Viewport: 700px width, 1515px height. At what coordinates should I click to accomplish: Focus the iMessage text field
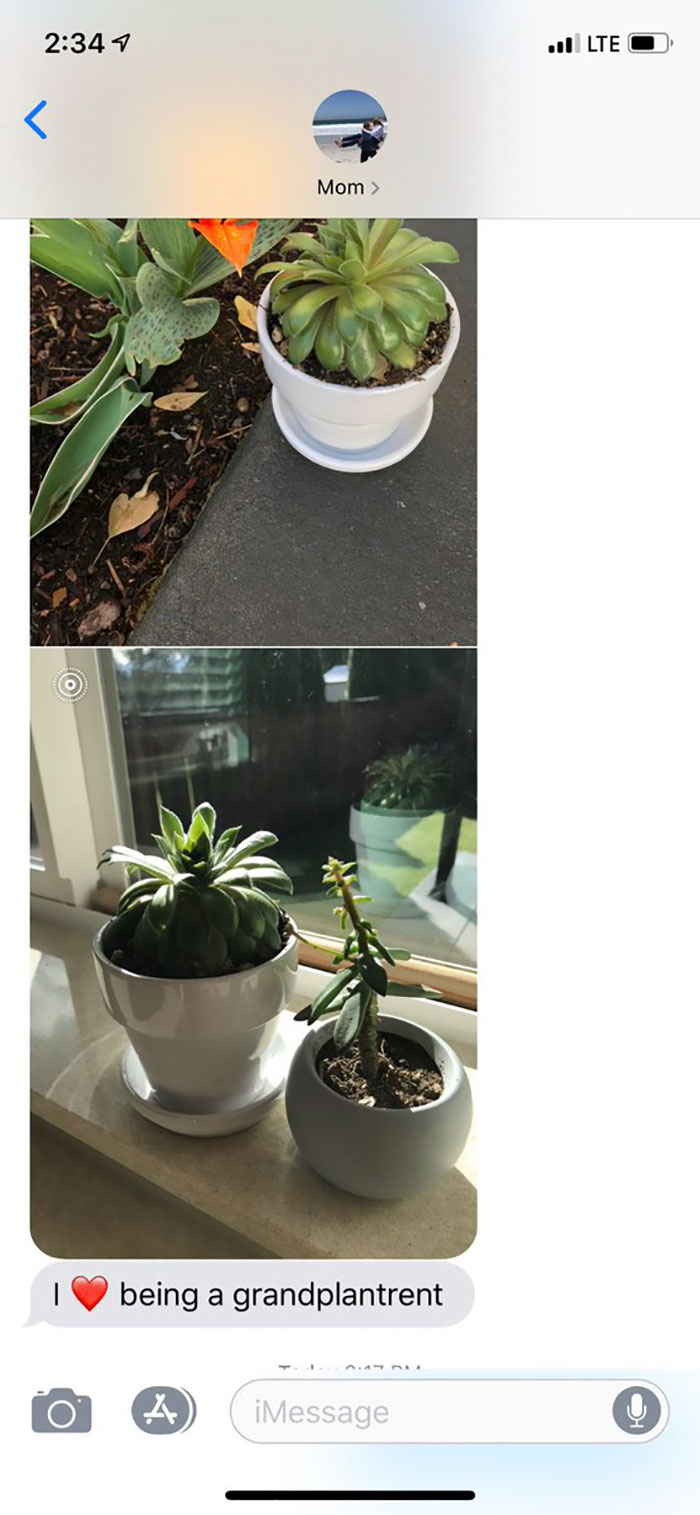pyautogui.click(x=420, y=1412)
